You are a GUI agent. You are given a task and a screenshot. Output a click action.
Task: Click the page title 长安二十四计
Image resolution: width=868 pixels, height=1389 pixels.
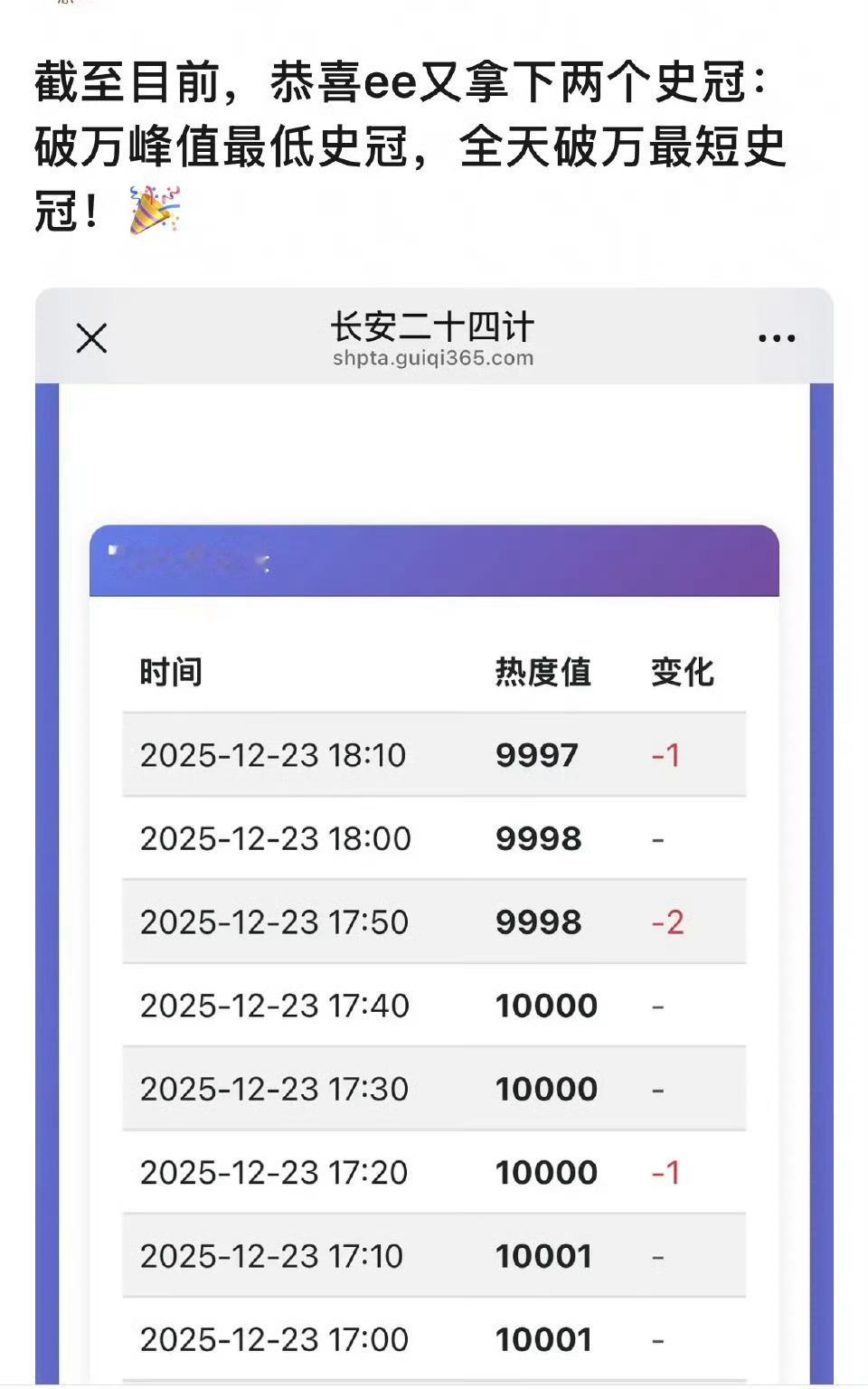(432, 327)
